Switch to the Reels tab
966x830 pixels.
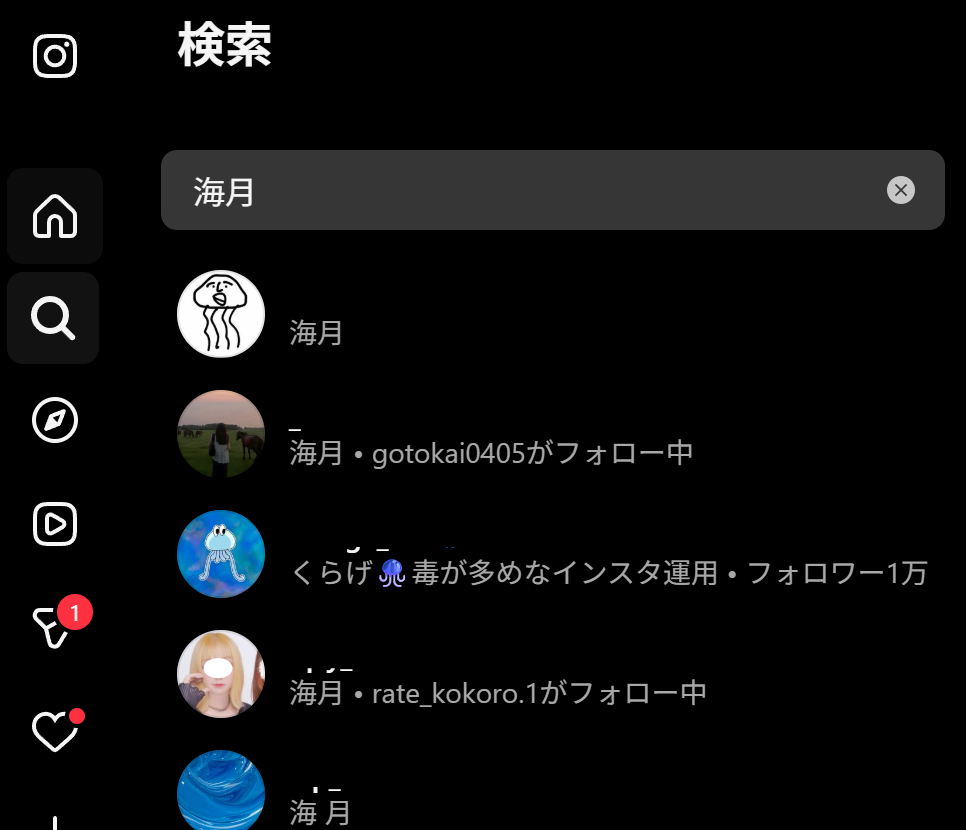pyautogui.click(x=55, y=524)
